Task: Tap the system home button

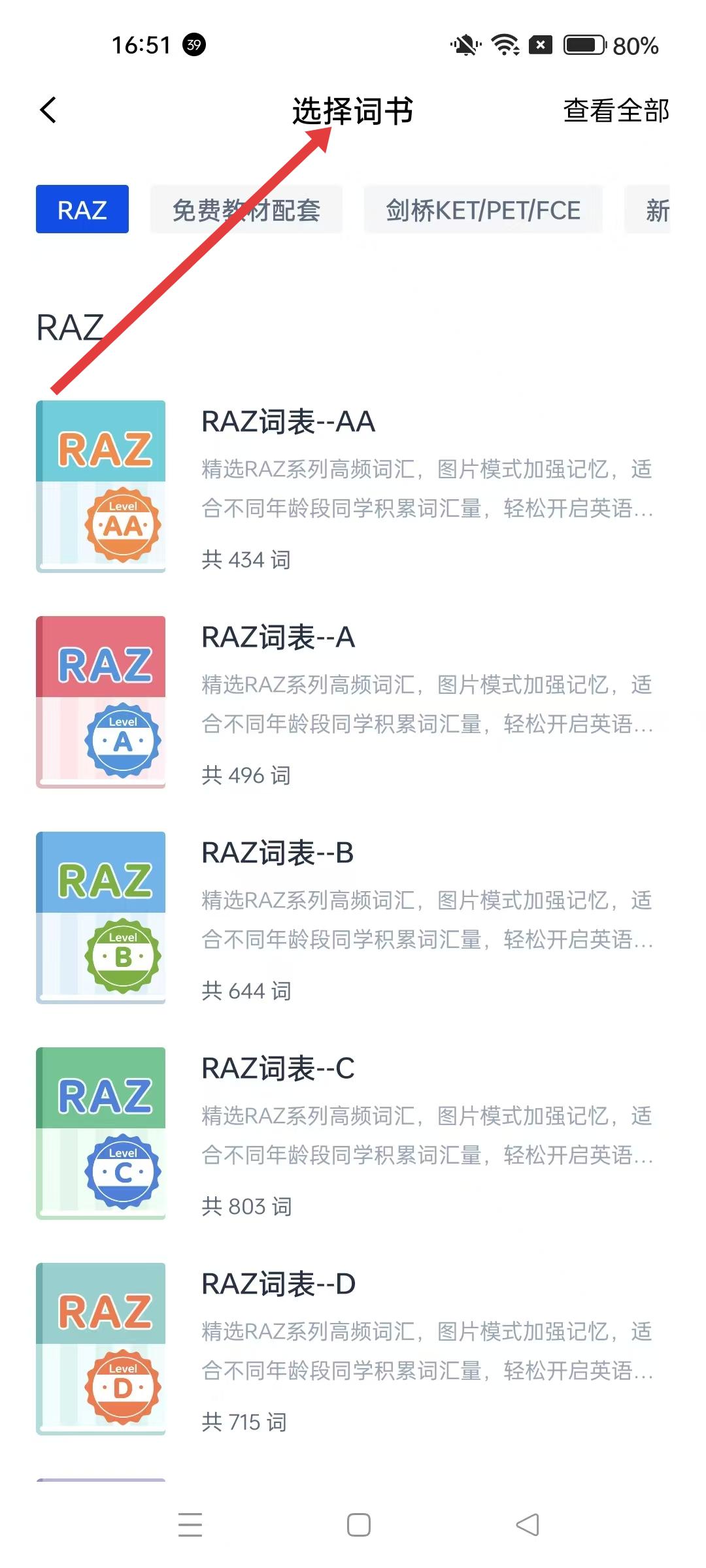Action: (358, 1525)
